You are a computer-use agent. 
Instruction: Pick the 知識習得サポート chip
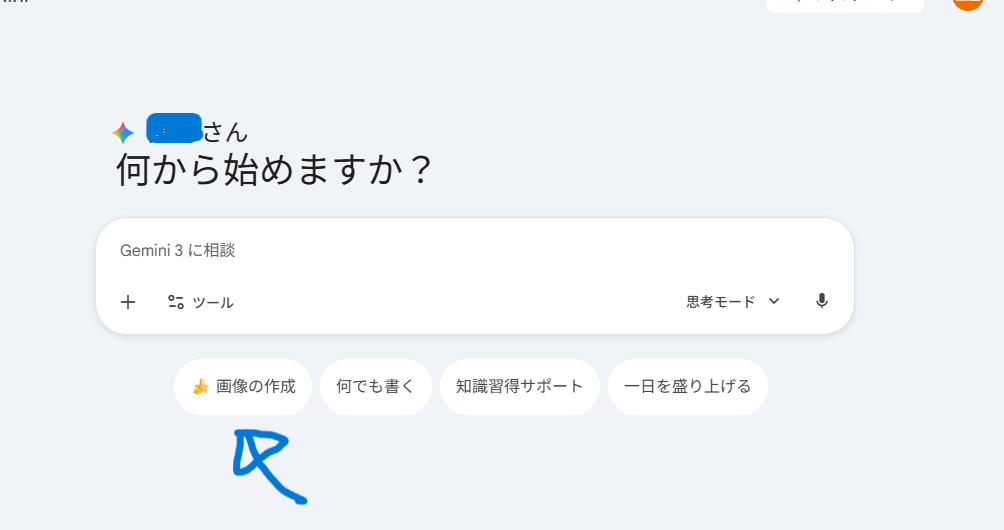[519, 386]
